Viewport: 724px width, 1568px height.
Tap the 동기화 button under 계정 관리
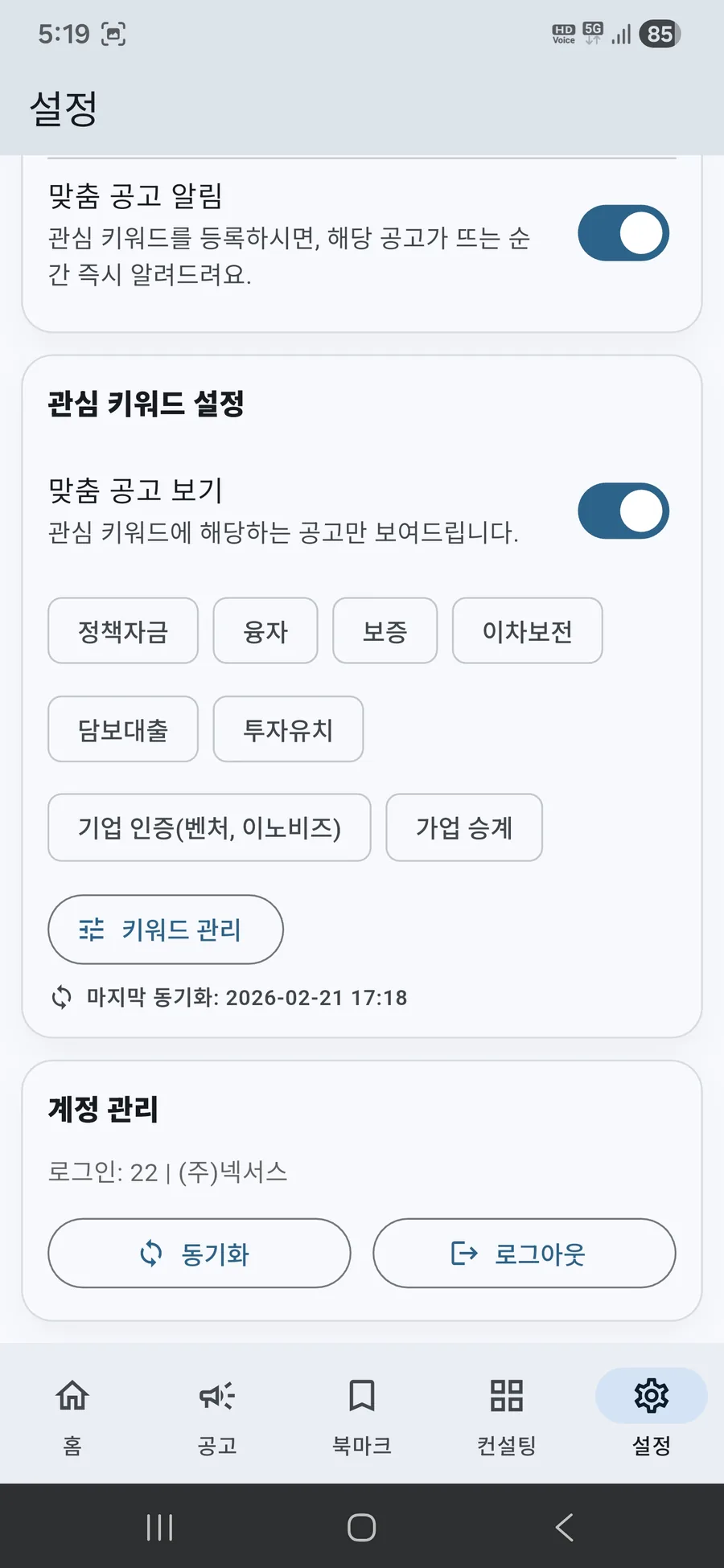[x=198, y=1254]
